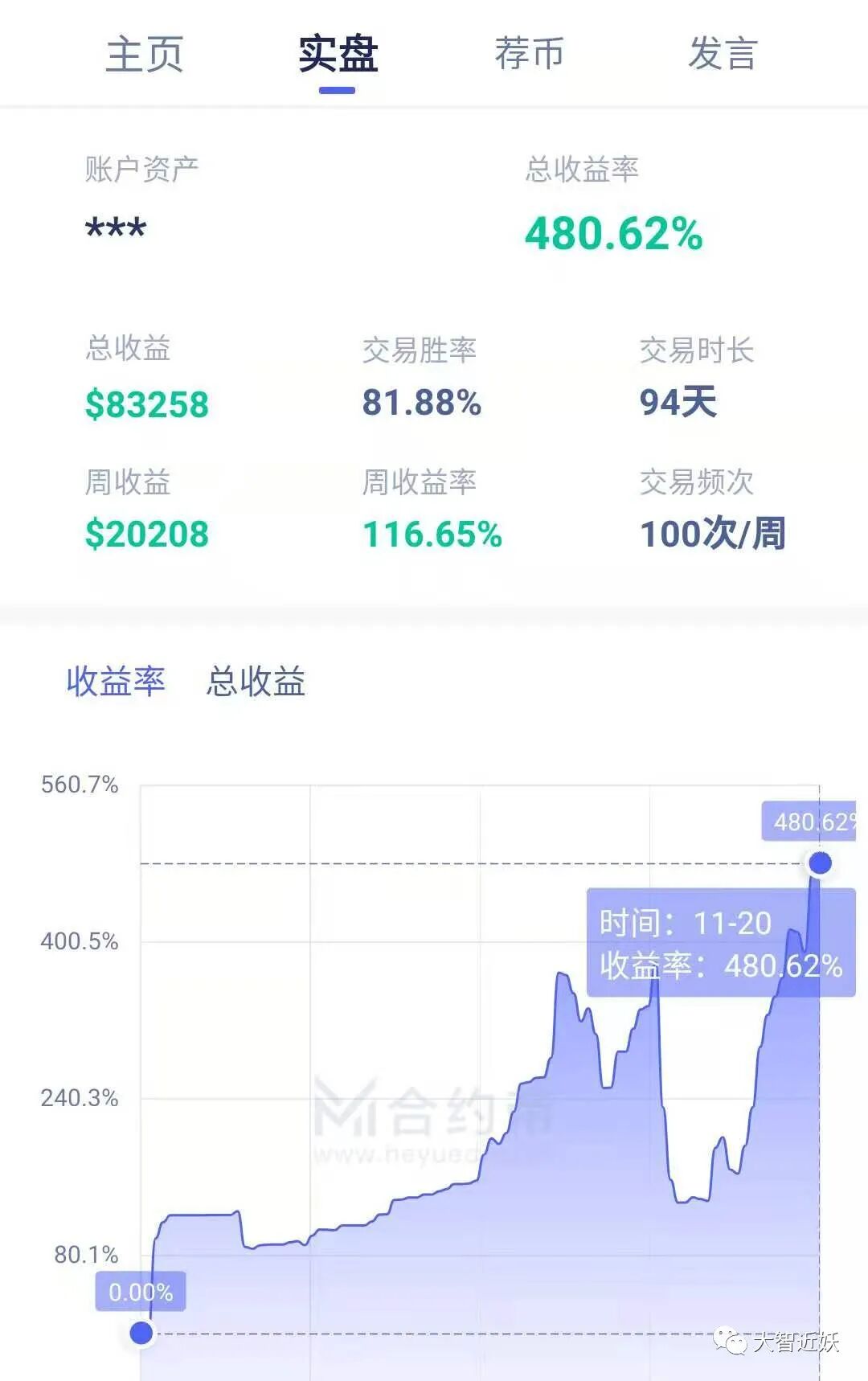868x1381 pixels.
Task: Open the 荐币 tab
Action: coord(529,54)
